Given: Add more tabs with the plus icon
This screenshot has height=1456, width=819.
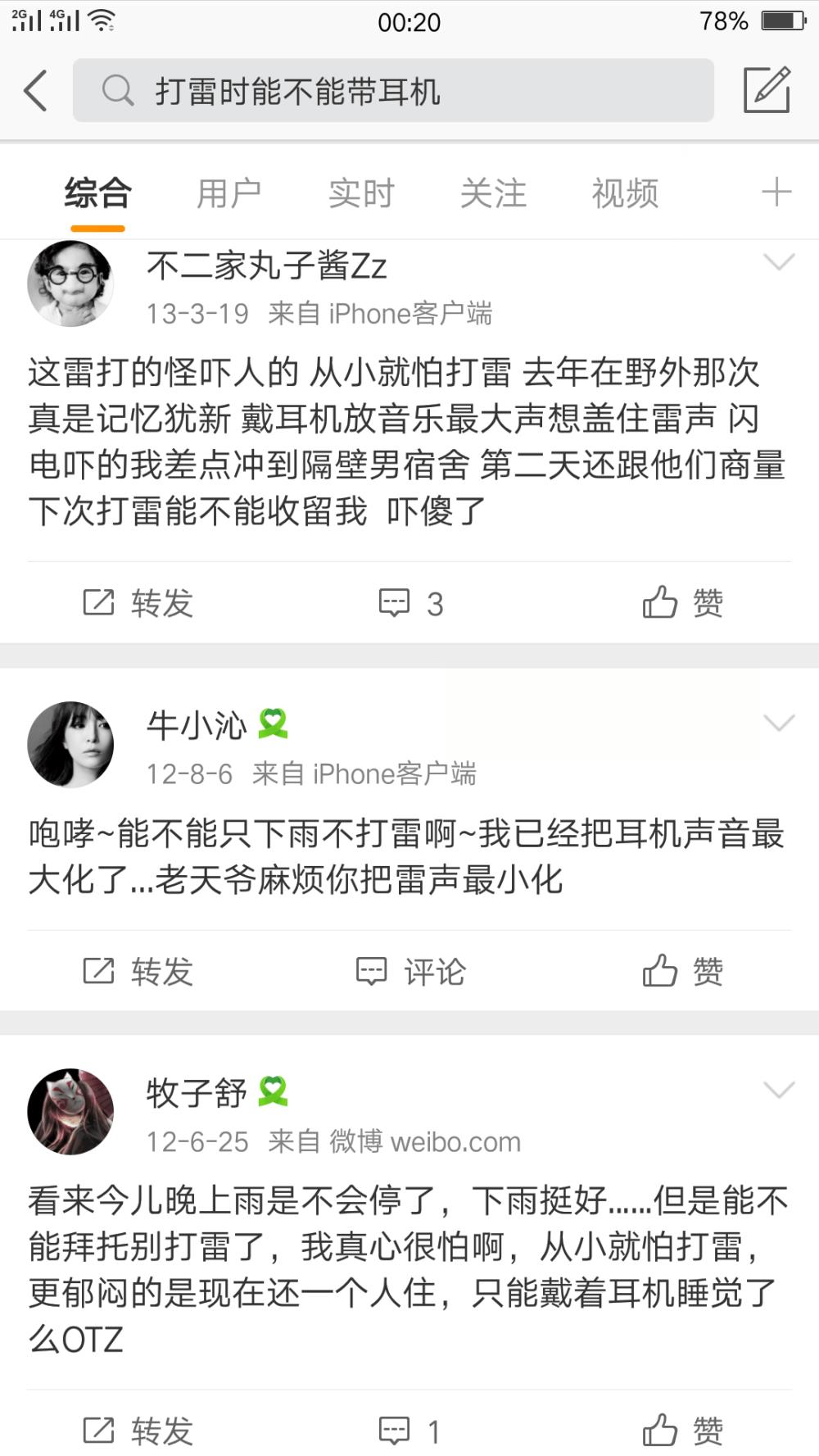Looking at the screenshot, I should tap(776, 193).
